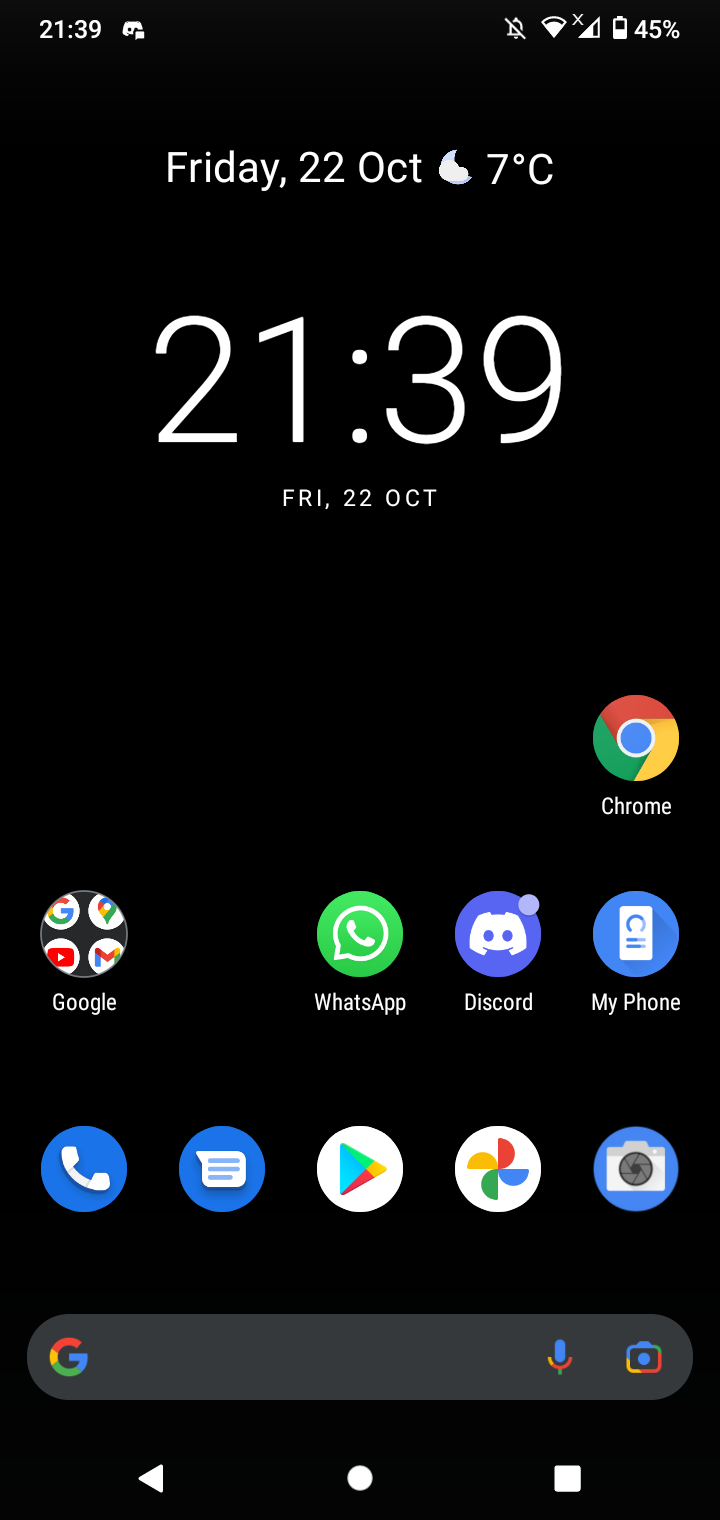Tap the system back button
This screenshot has width=720, height=1520.
click(151, 1478)
